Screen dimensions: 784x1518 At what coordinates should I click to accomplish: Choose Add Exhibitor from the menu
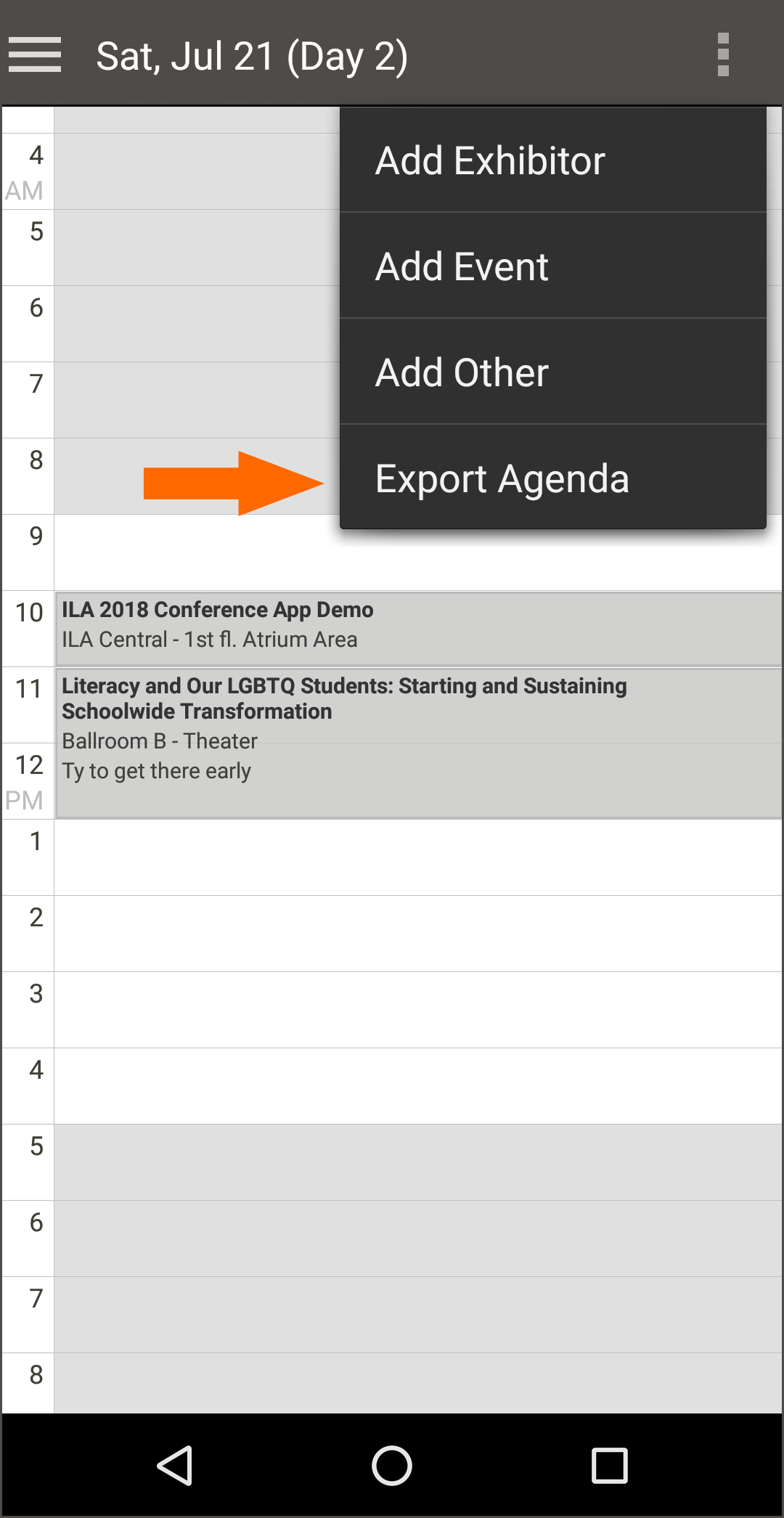pos(490,160)
